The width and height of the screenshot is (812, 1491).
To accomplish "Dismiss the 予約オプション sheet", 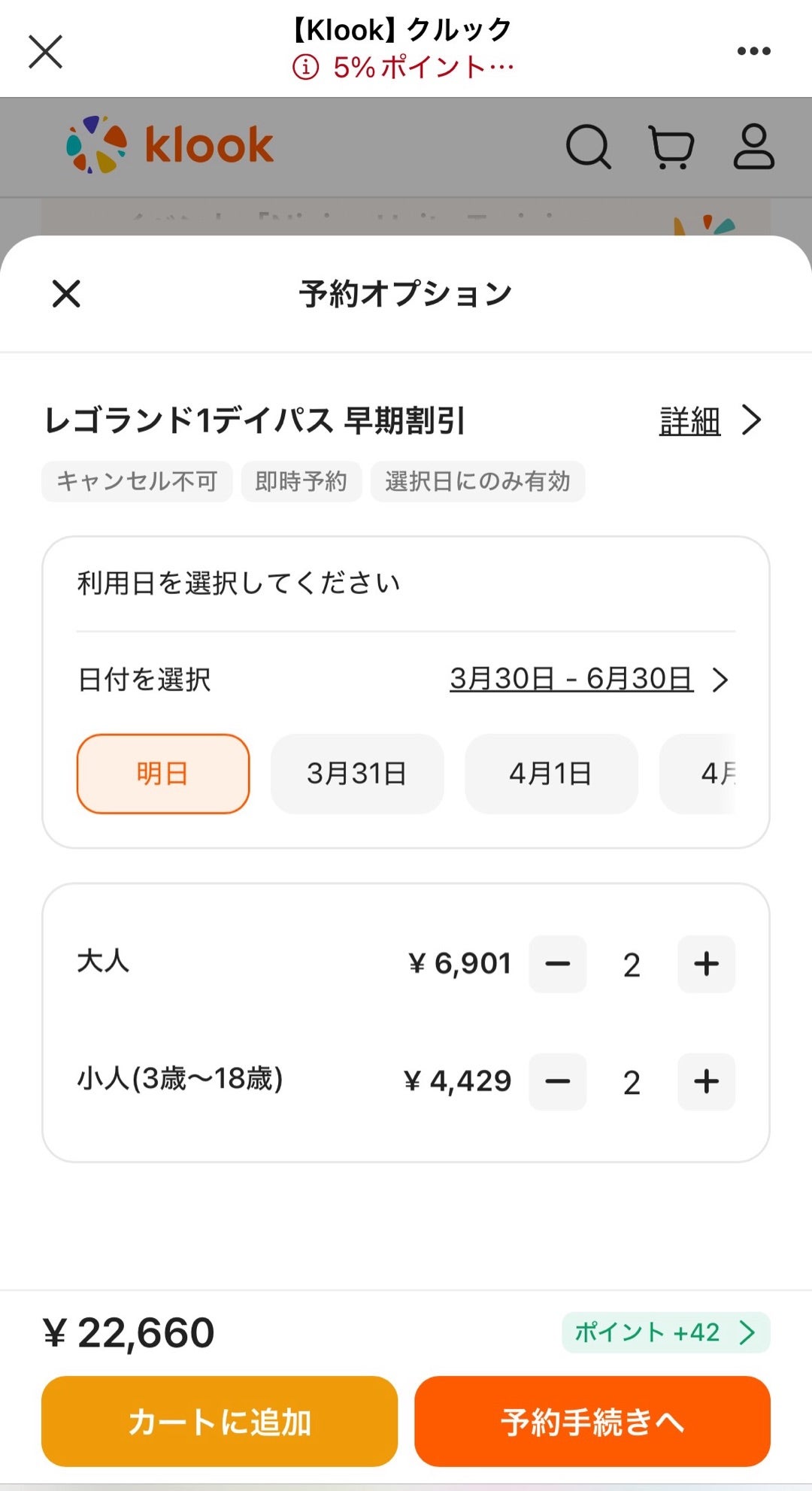I will pos(66,293).
